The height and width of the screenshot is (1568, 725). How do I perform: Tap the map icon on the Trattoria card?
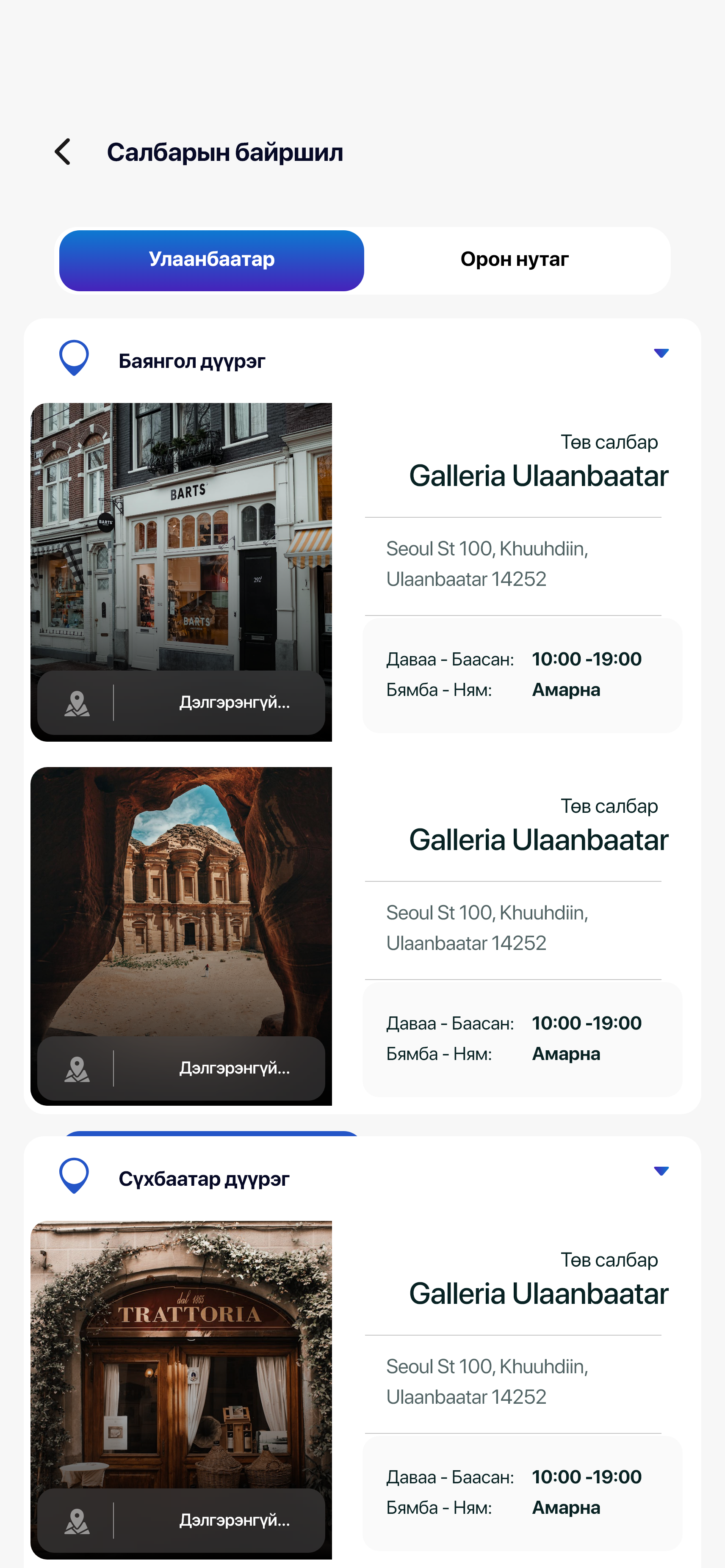tap(77, 1521)
